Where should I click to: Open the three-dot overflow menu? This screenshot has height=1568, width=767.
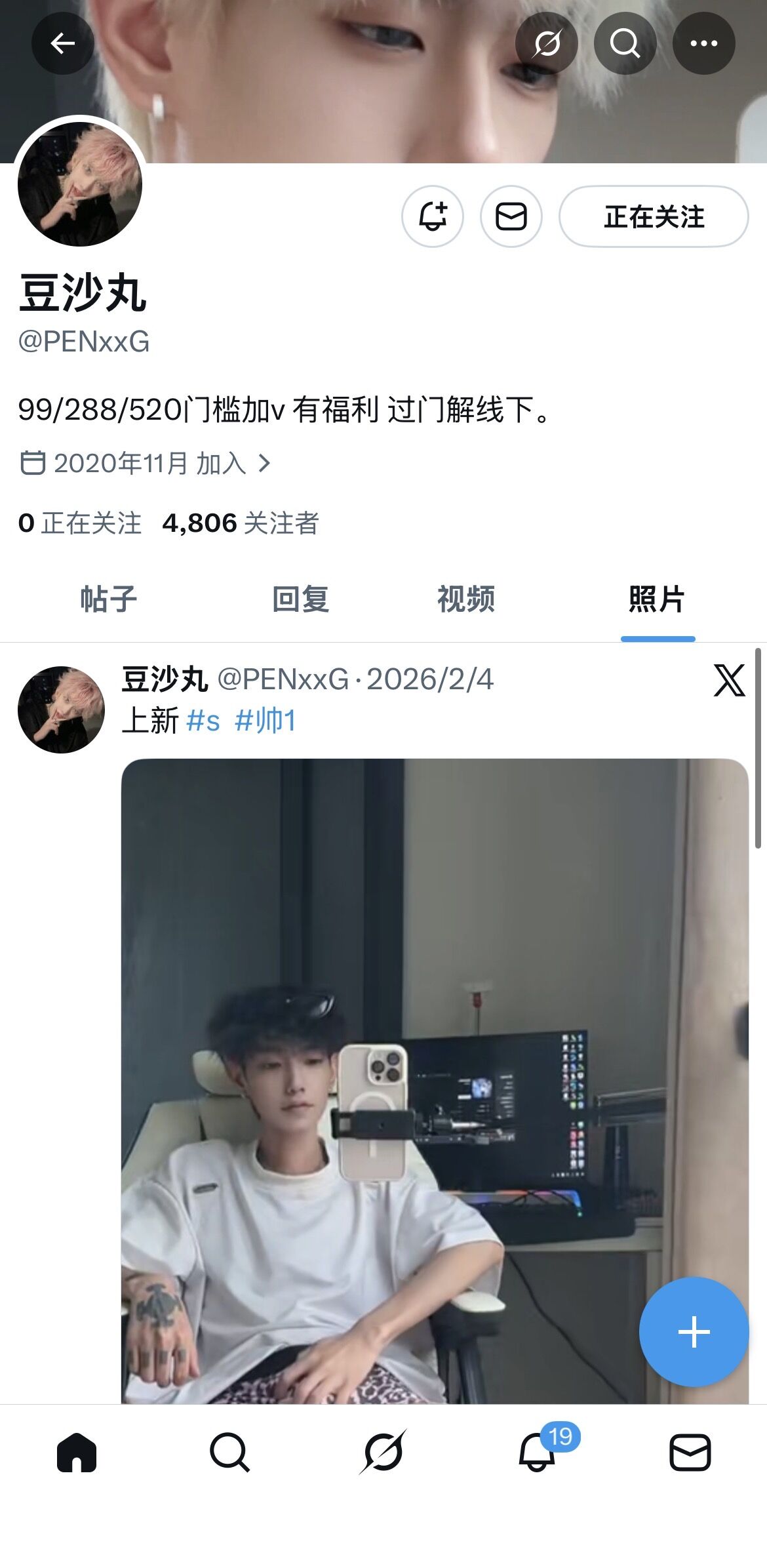click(703, 43)
